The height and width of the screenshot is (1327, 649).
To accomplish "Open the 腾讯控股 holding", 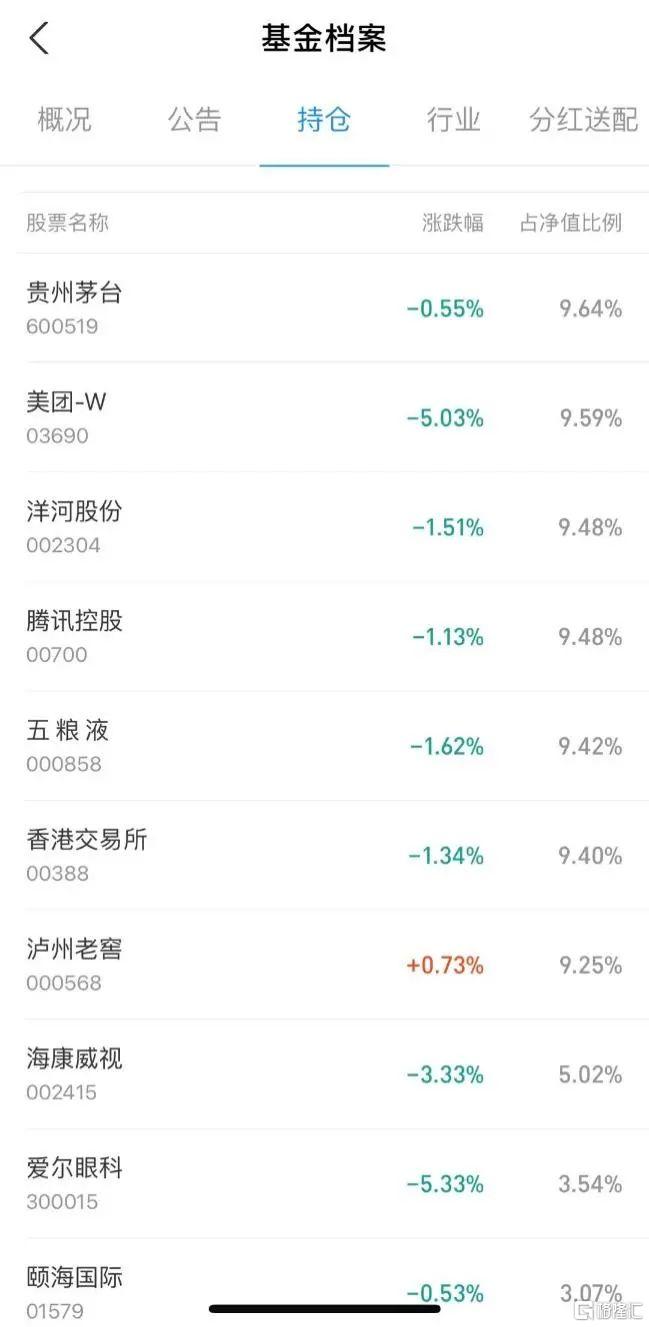I will [324, 636].
